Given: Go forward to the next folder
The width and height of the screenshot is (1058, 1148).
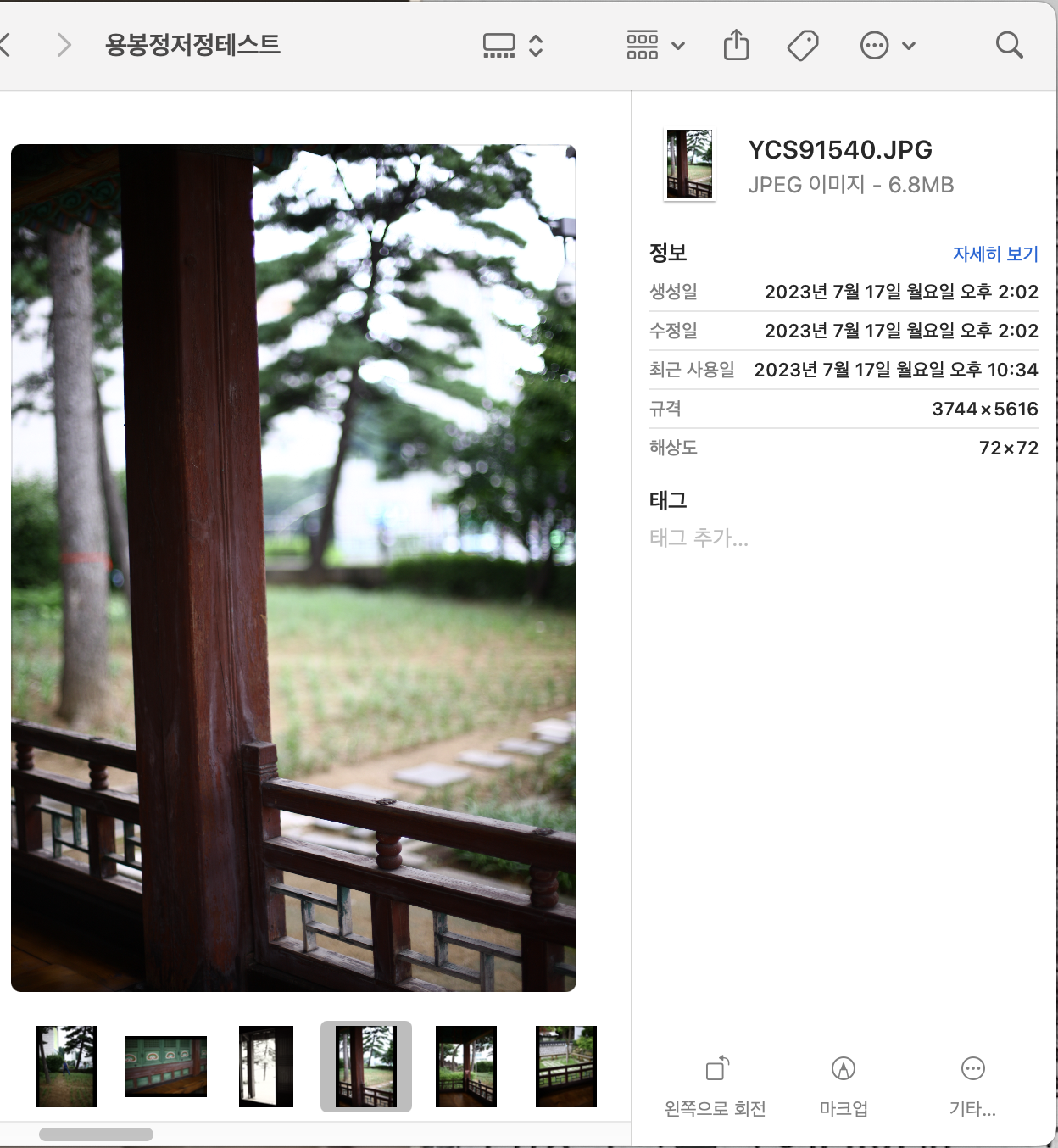Looking at the screenshot, I should pyautogui.click(x=64, y=45).
